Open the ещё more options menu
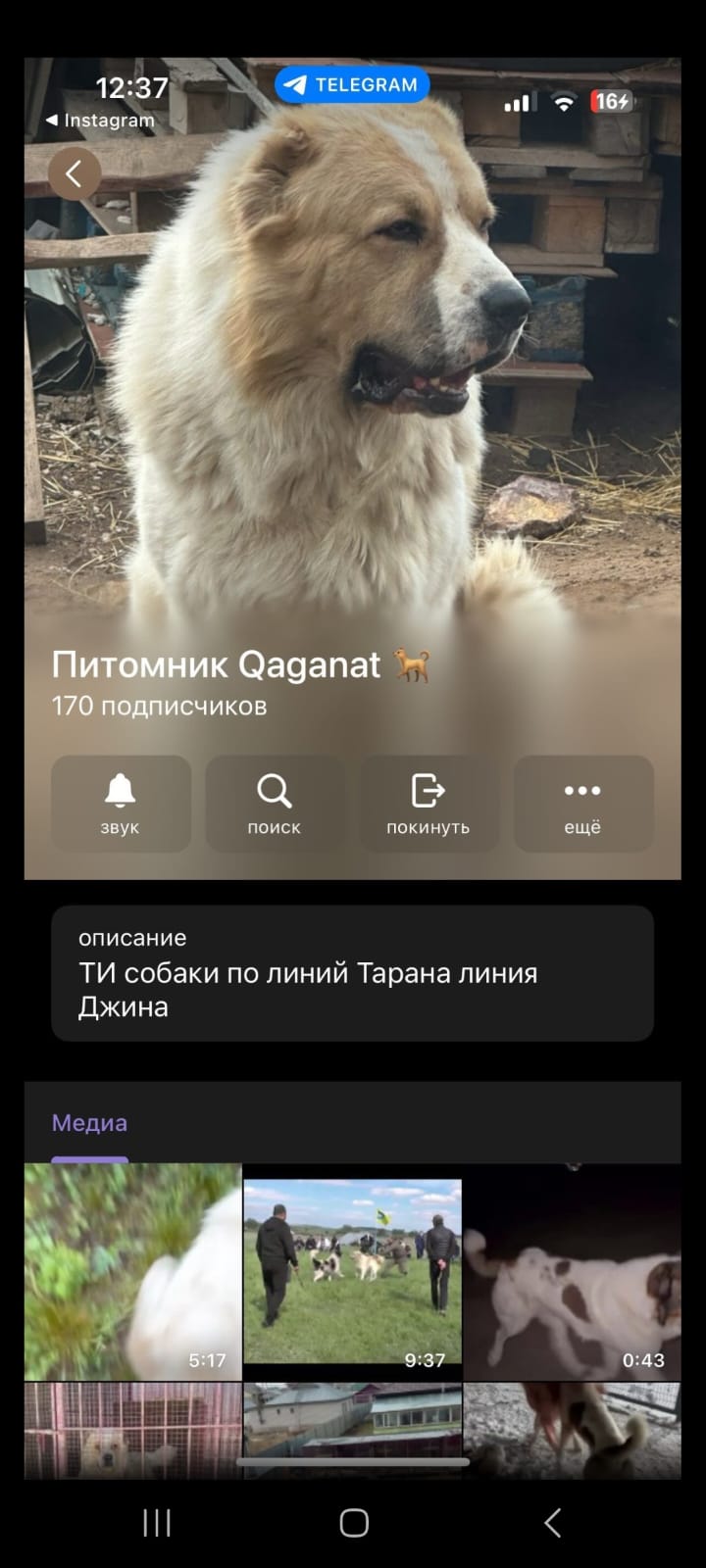This screenshot has width=706, height=1568. point(582,804)
